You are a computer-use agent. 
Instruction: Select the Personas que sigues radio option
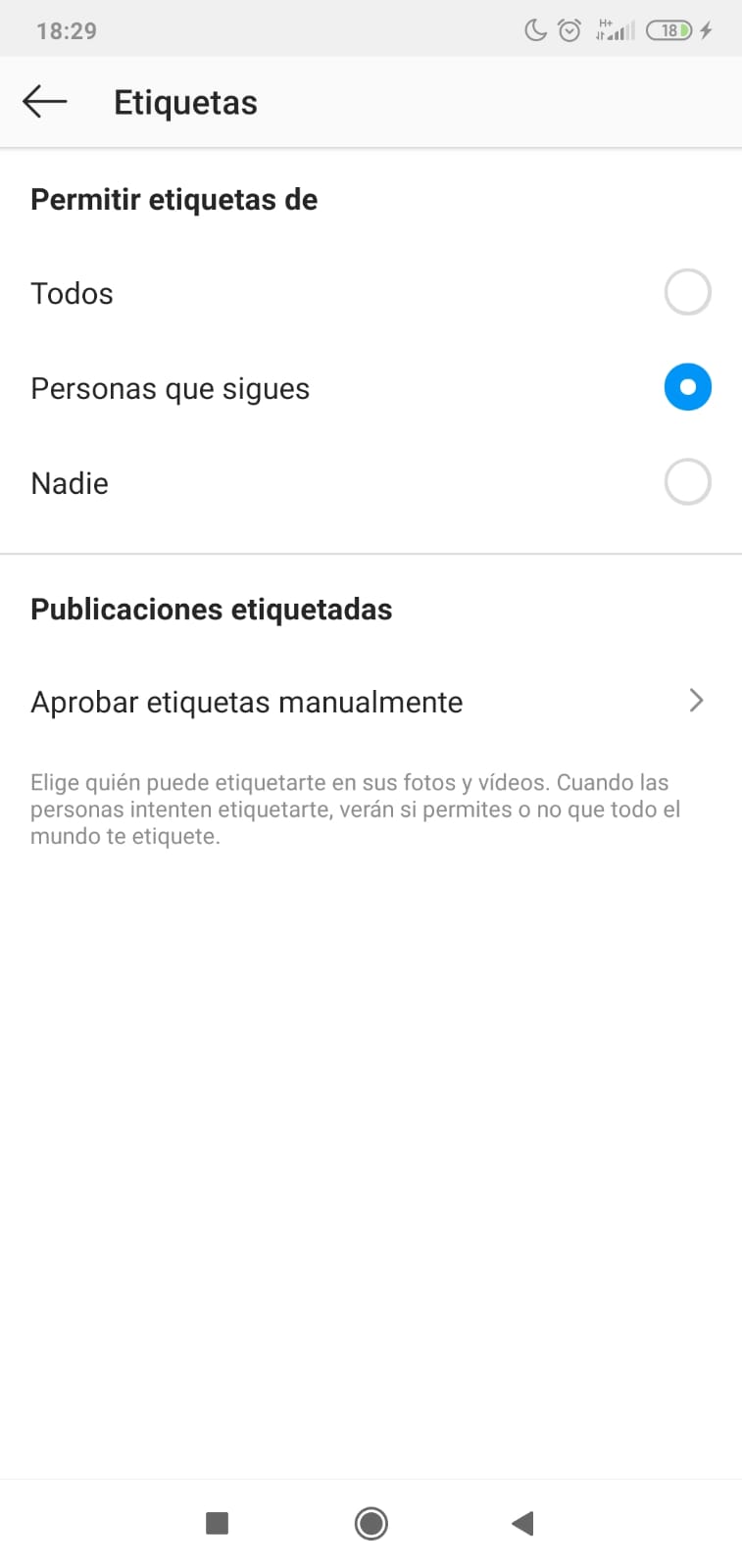687,387
